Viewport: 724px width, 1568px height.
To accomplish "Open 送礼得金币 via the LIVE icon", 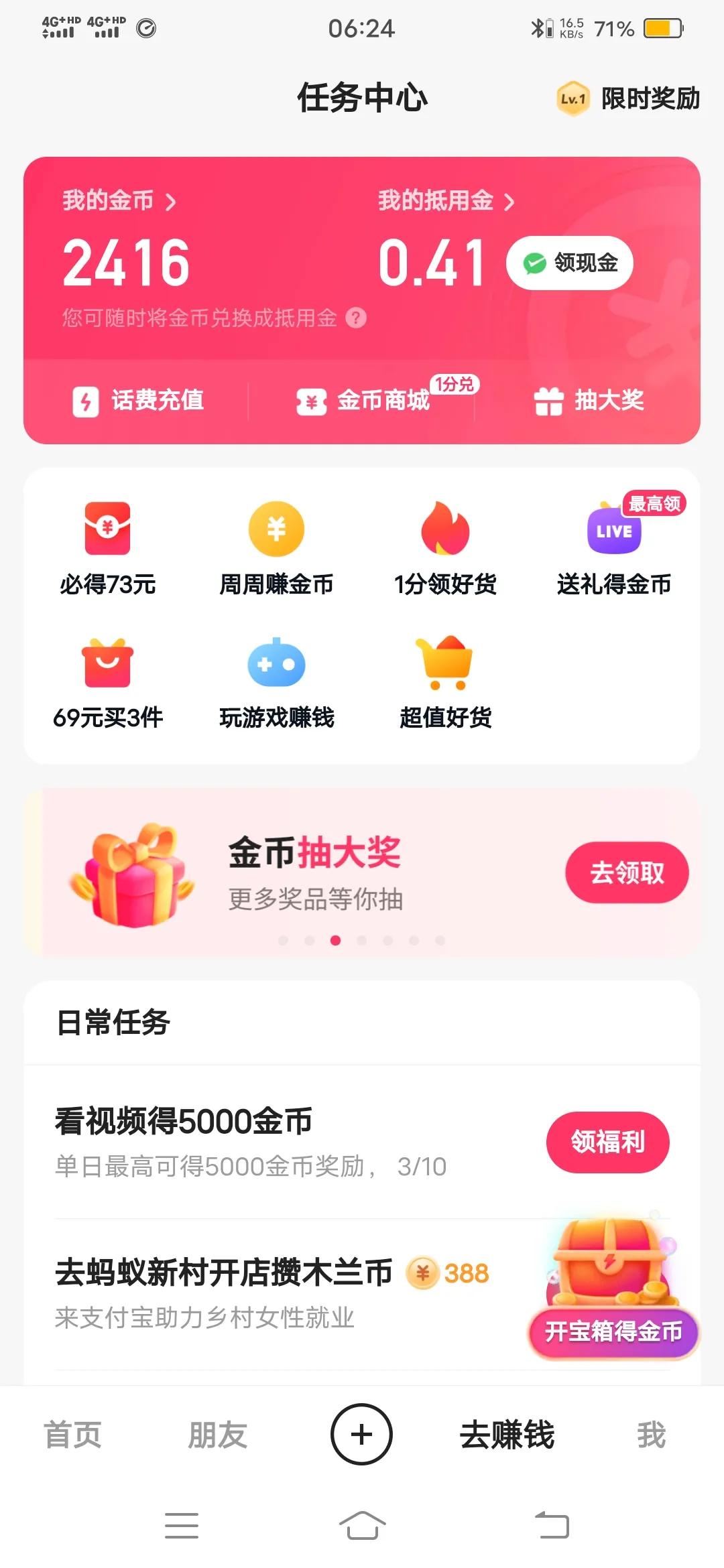I will tap(613, 533).
